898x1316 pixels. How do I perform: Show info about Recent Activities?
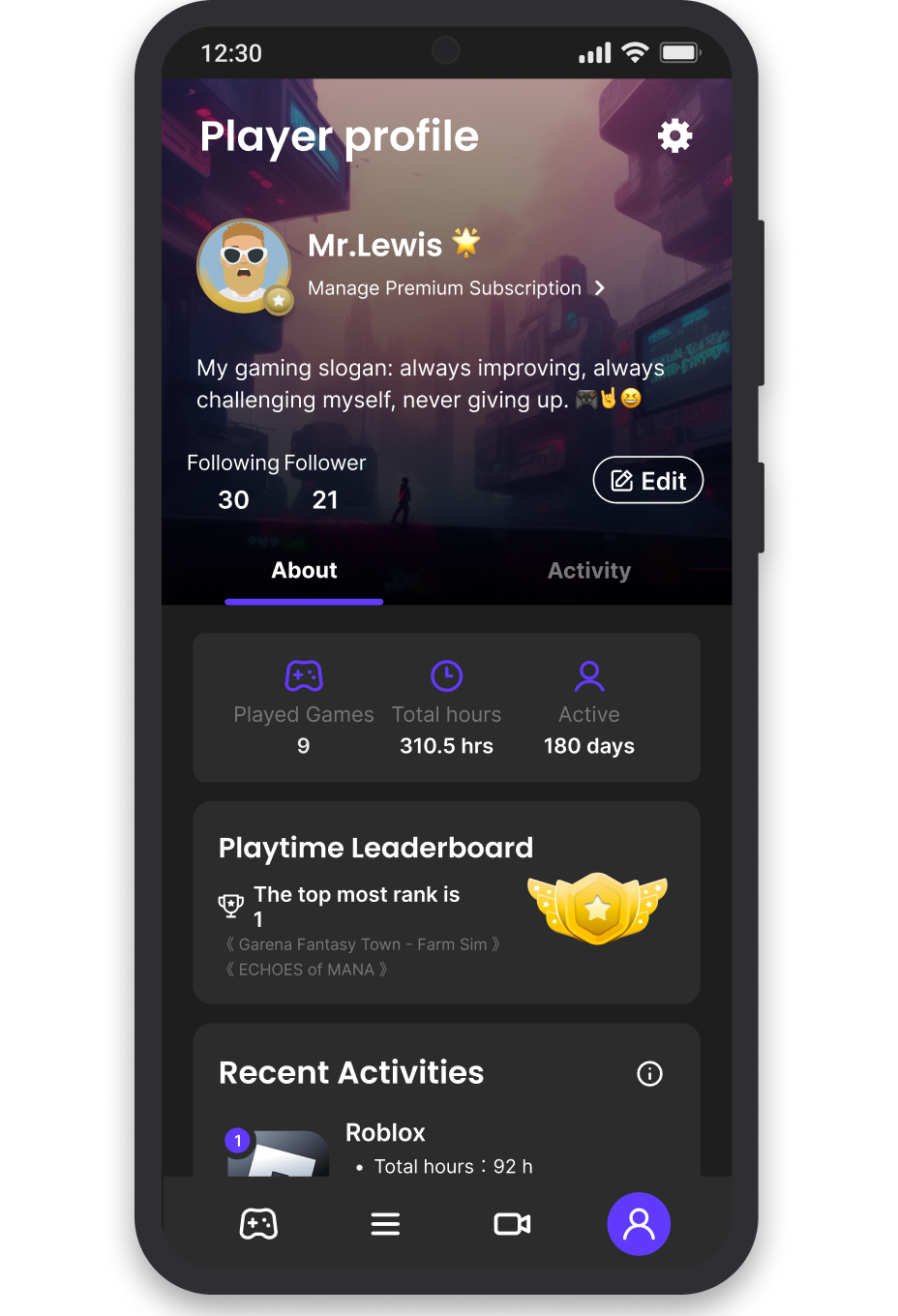[x=649, y=1073]
